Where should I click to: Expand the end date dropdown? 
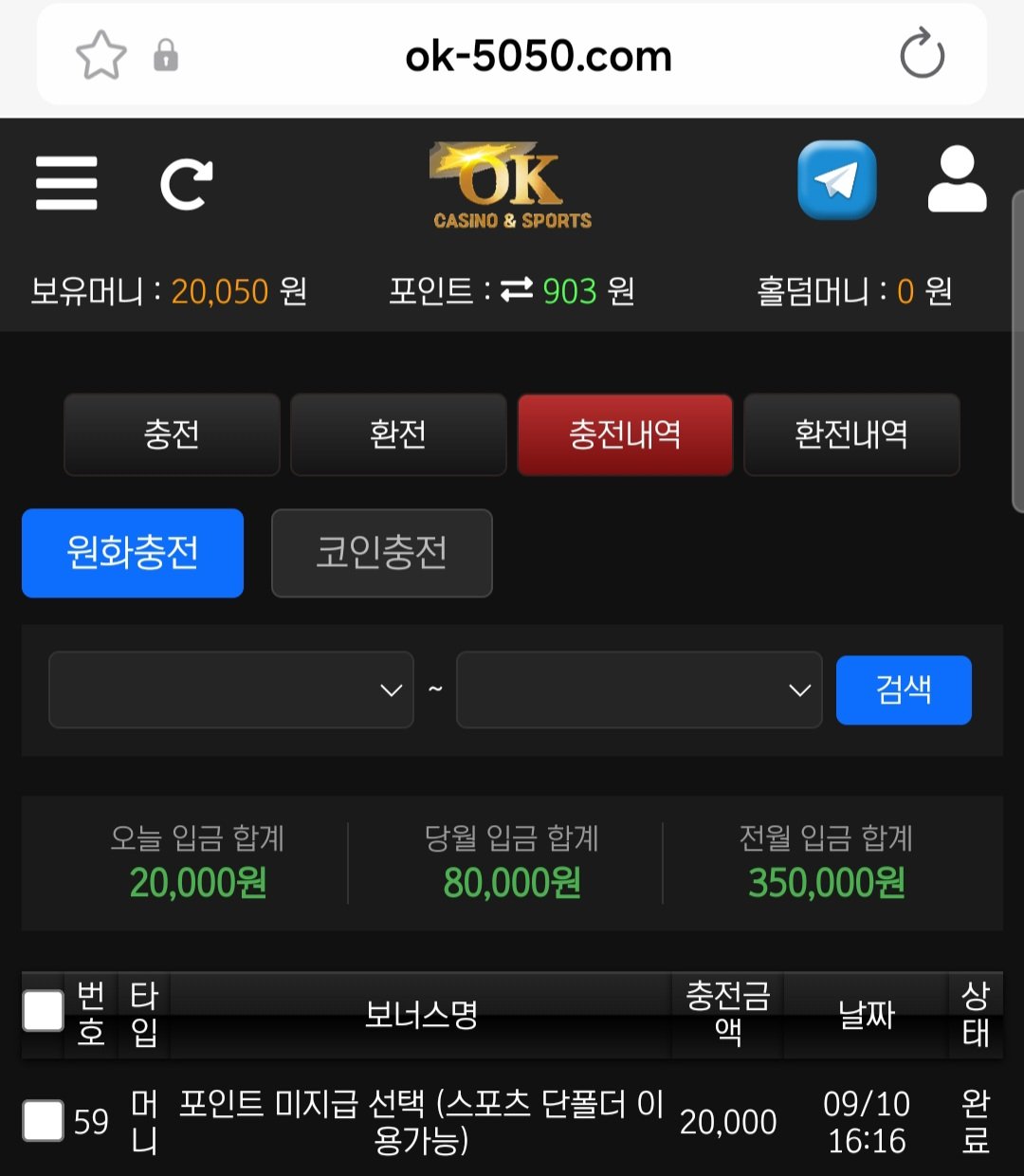pyautogui.click(x=638, y=689)
